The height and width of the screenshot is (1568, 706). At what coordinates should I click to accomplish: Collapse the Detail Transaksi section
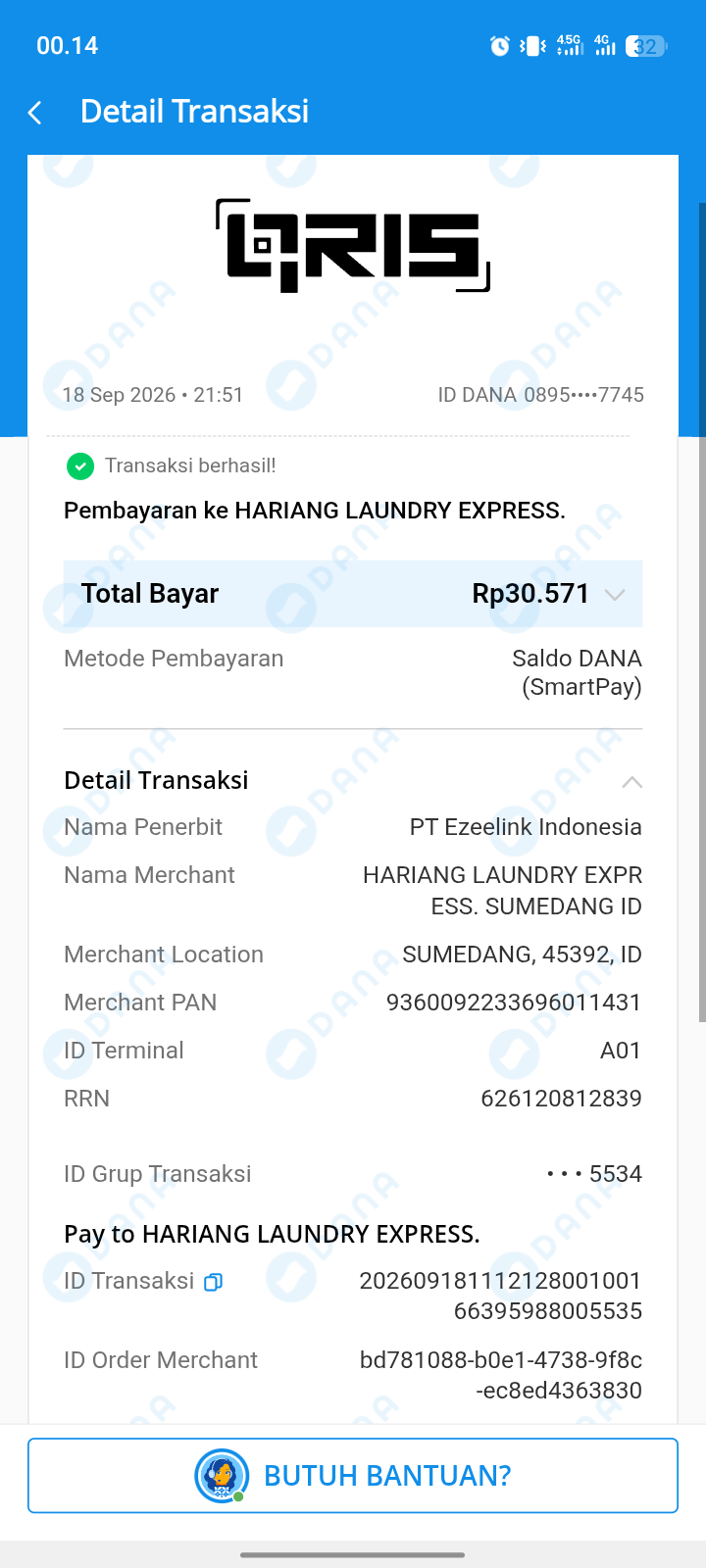(x=632, y=781)
